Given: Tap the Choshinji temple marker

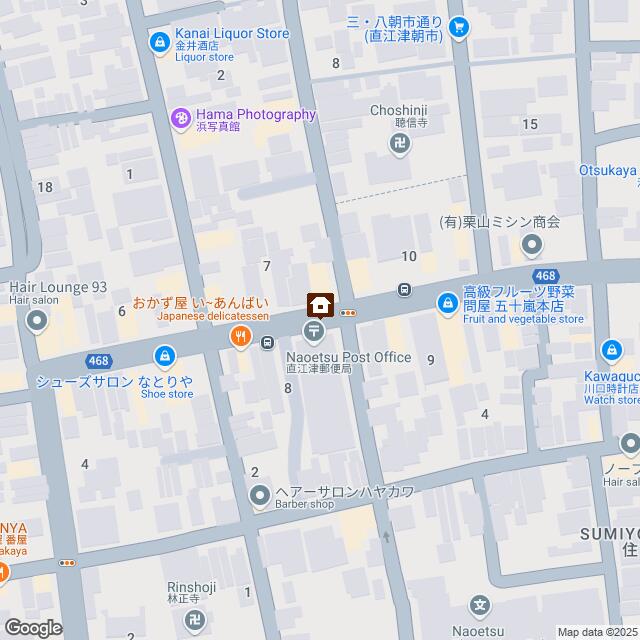Looking at the screenshot, I should (x=399, y=145).
